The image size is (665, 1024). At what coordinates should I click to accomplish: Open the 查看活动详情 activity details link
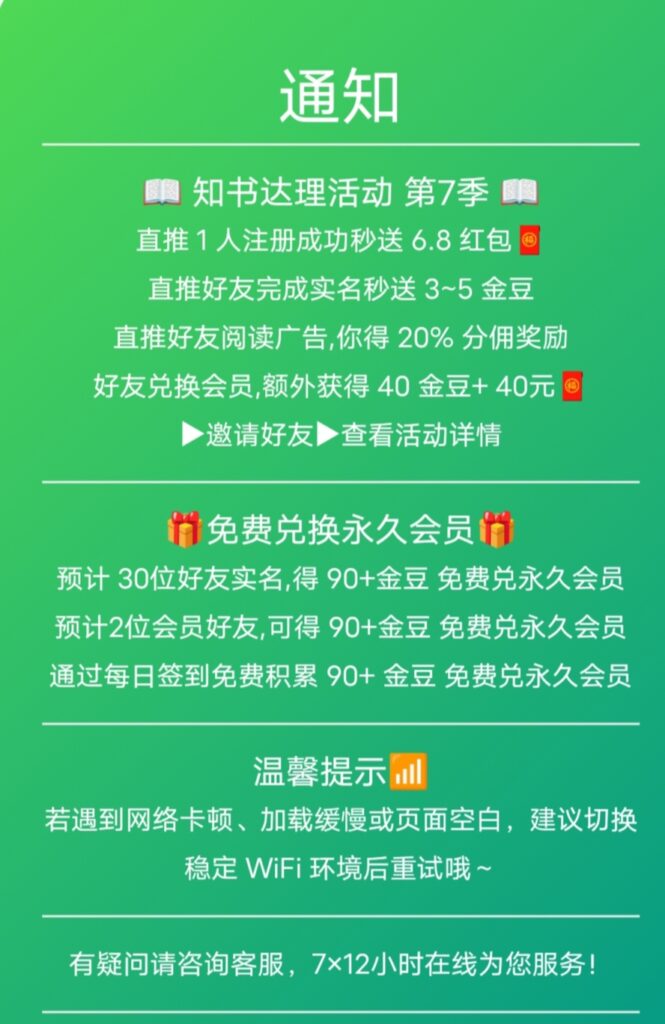coord(421,436)
